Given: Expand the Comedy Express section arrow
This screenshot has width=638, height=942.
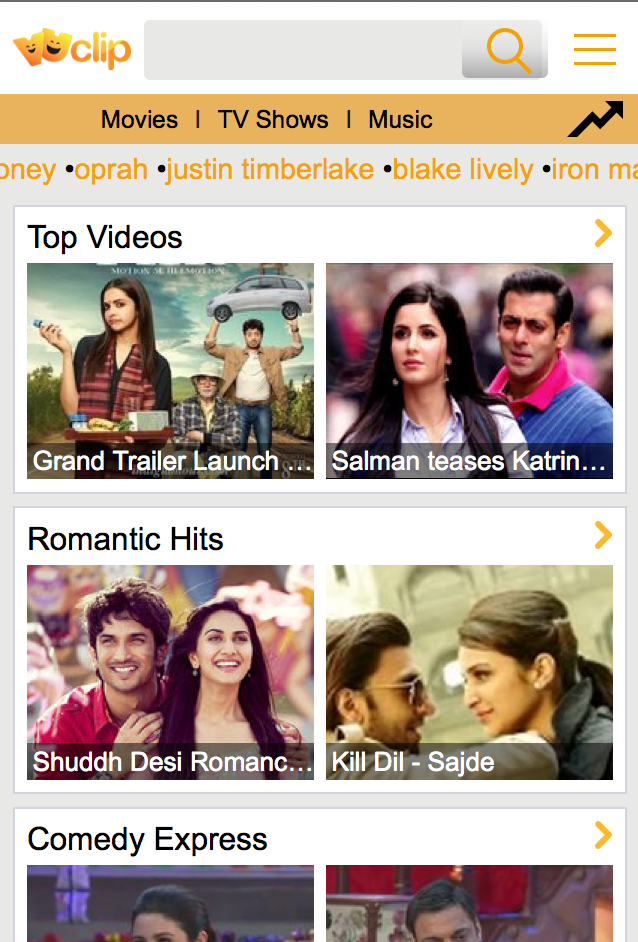Looking at the screenshot, I should click(602, 836).
